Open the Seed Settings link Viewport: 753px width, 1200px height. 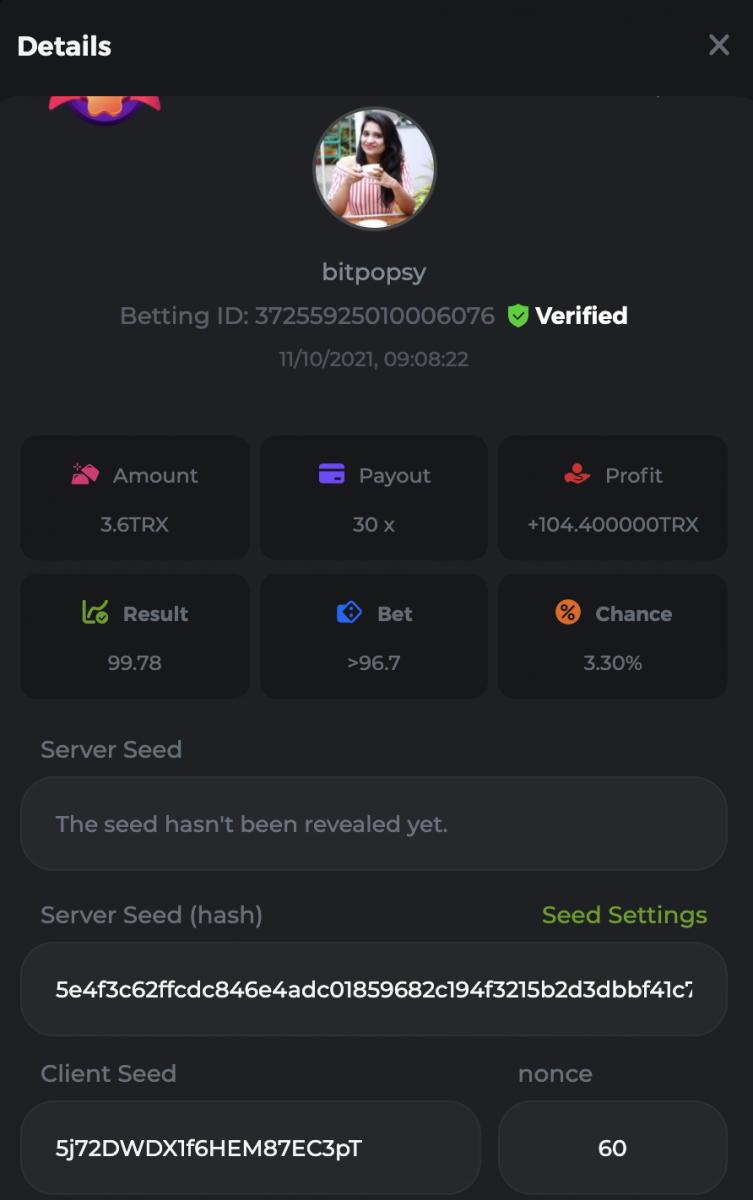click(624, 915)
